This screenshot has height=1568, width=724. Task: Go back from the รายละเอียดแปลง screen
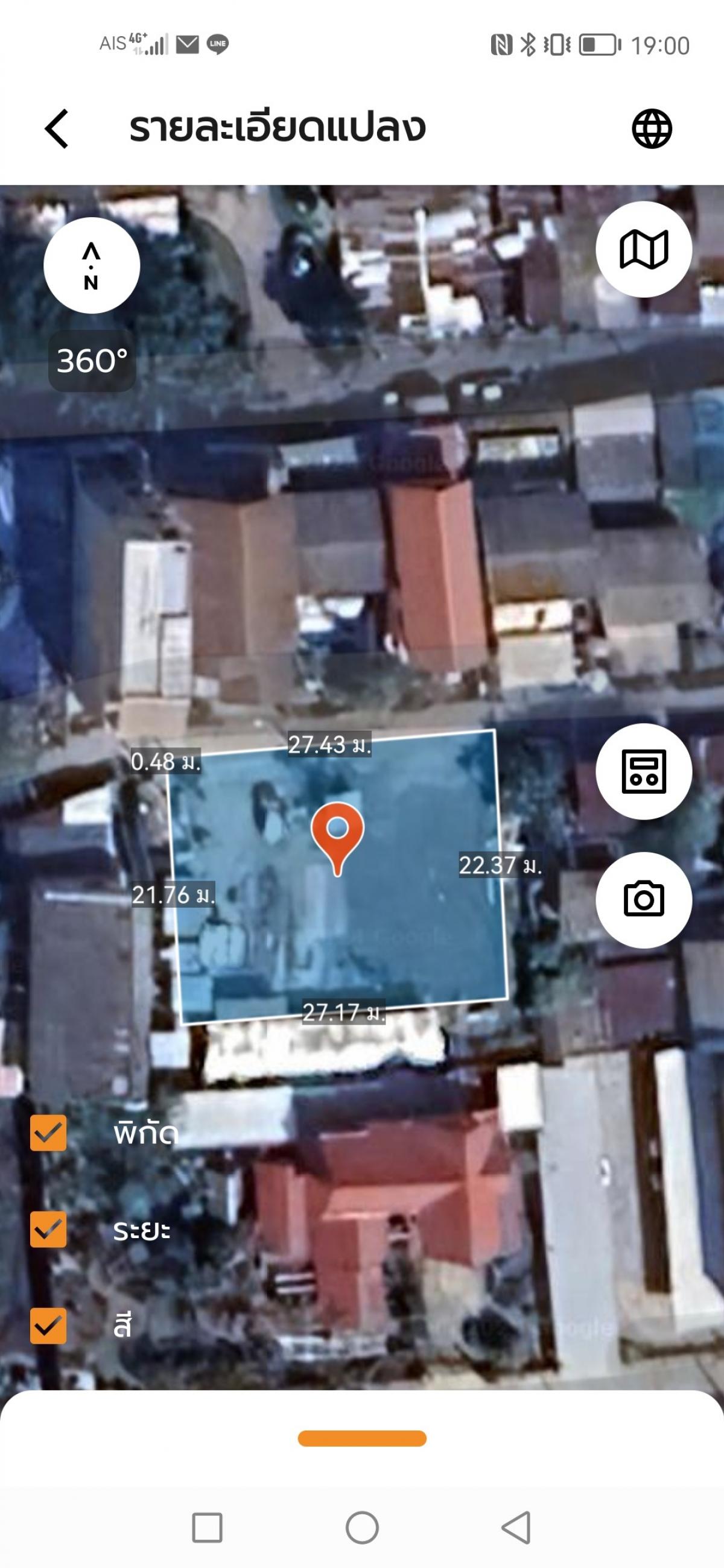point(57,128)
